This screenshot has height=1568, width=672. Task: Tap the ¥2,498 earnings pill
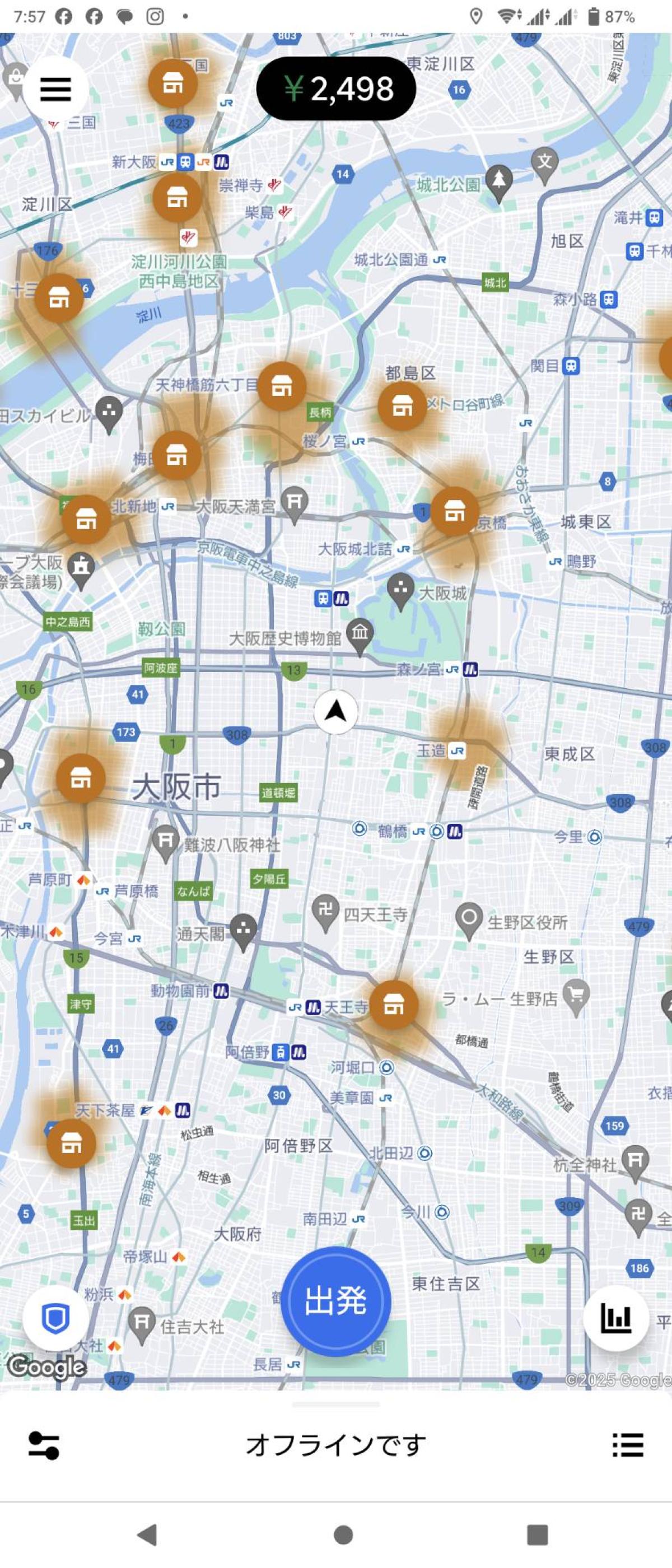coord(336,89)
